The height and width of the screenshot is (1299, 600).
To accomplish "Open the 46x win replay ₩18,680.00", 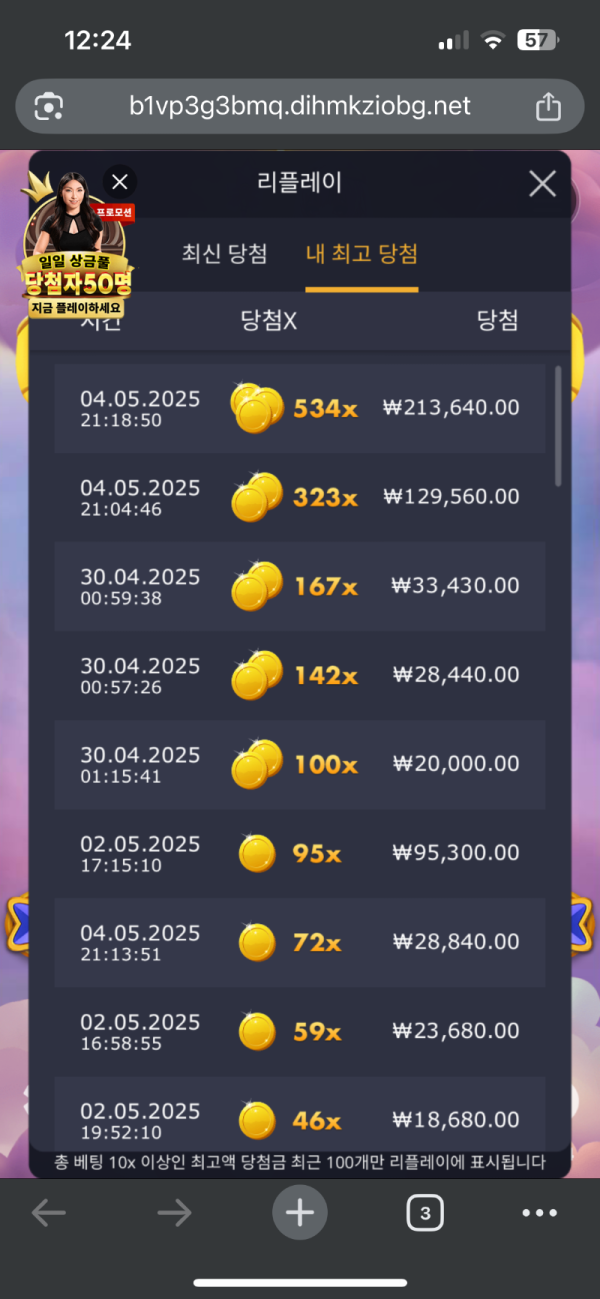I will [300, 1118].
